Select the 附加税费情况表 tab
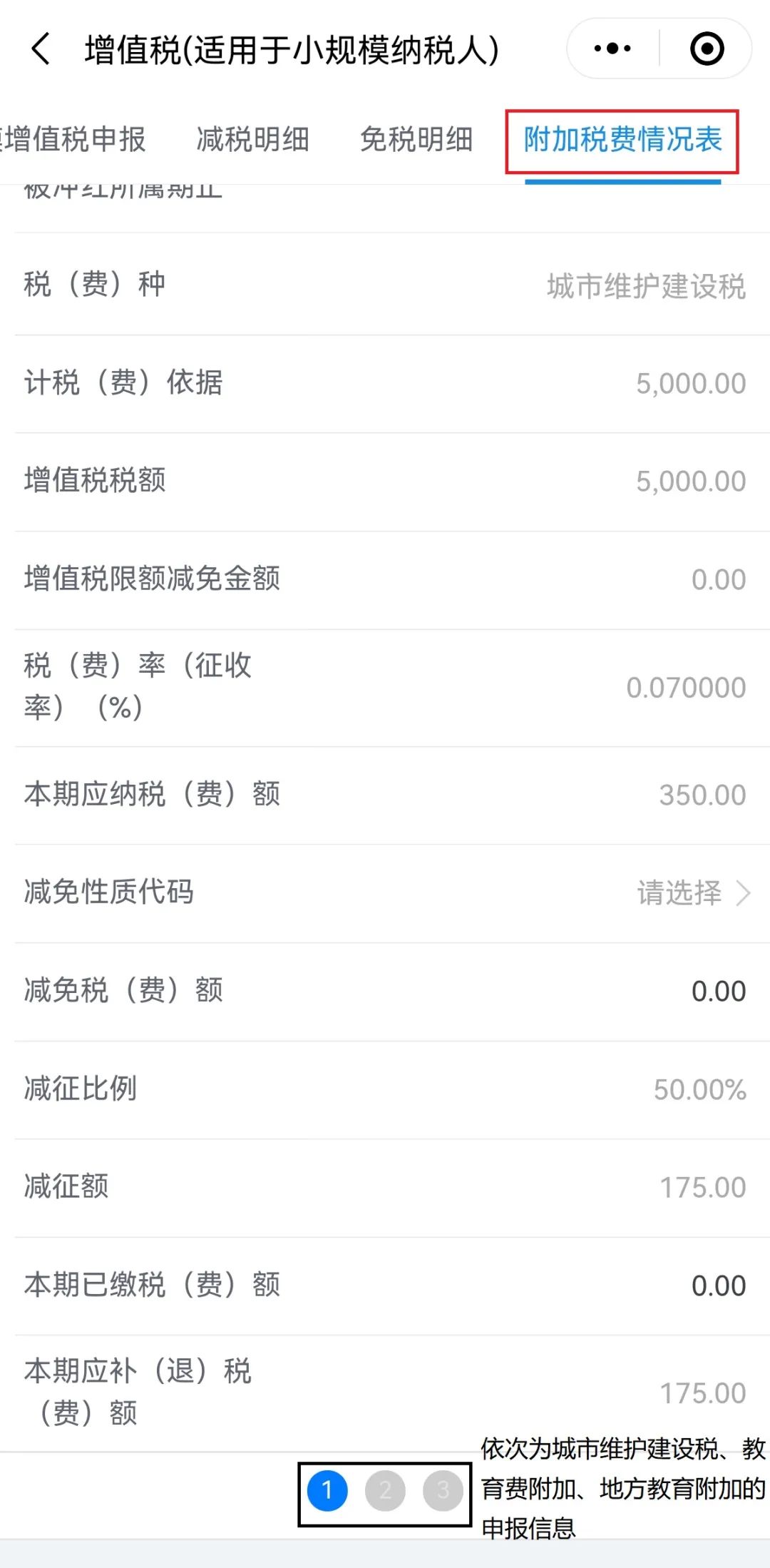 (x=622, y=139)
